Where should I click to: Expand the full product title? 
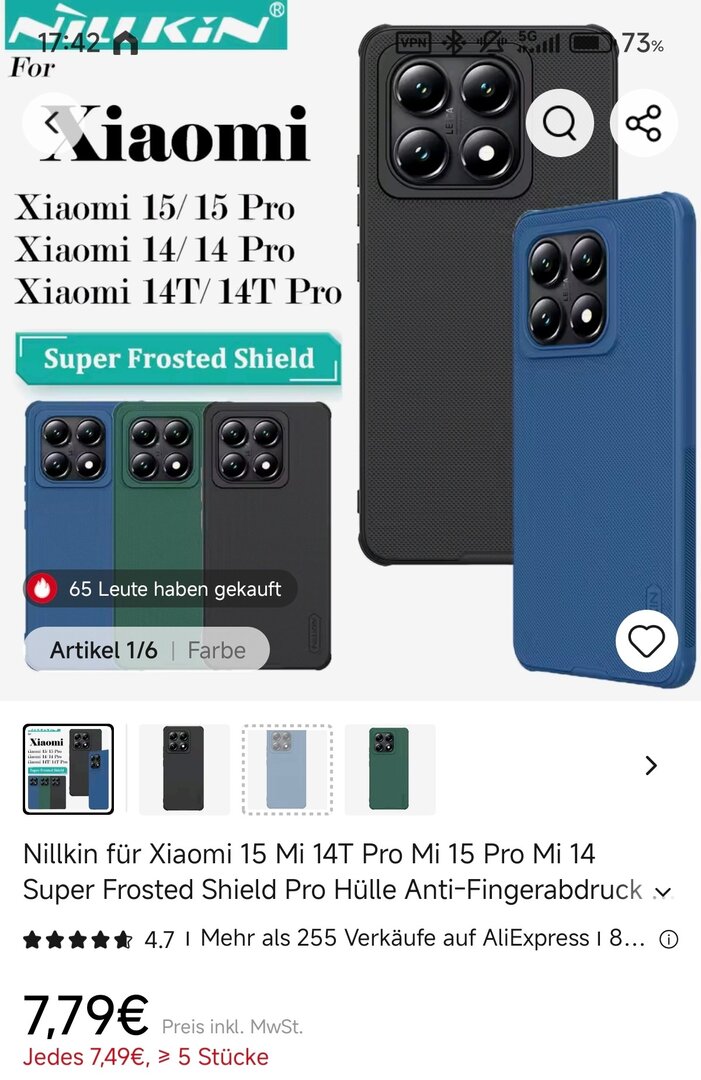(662, 892)
